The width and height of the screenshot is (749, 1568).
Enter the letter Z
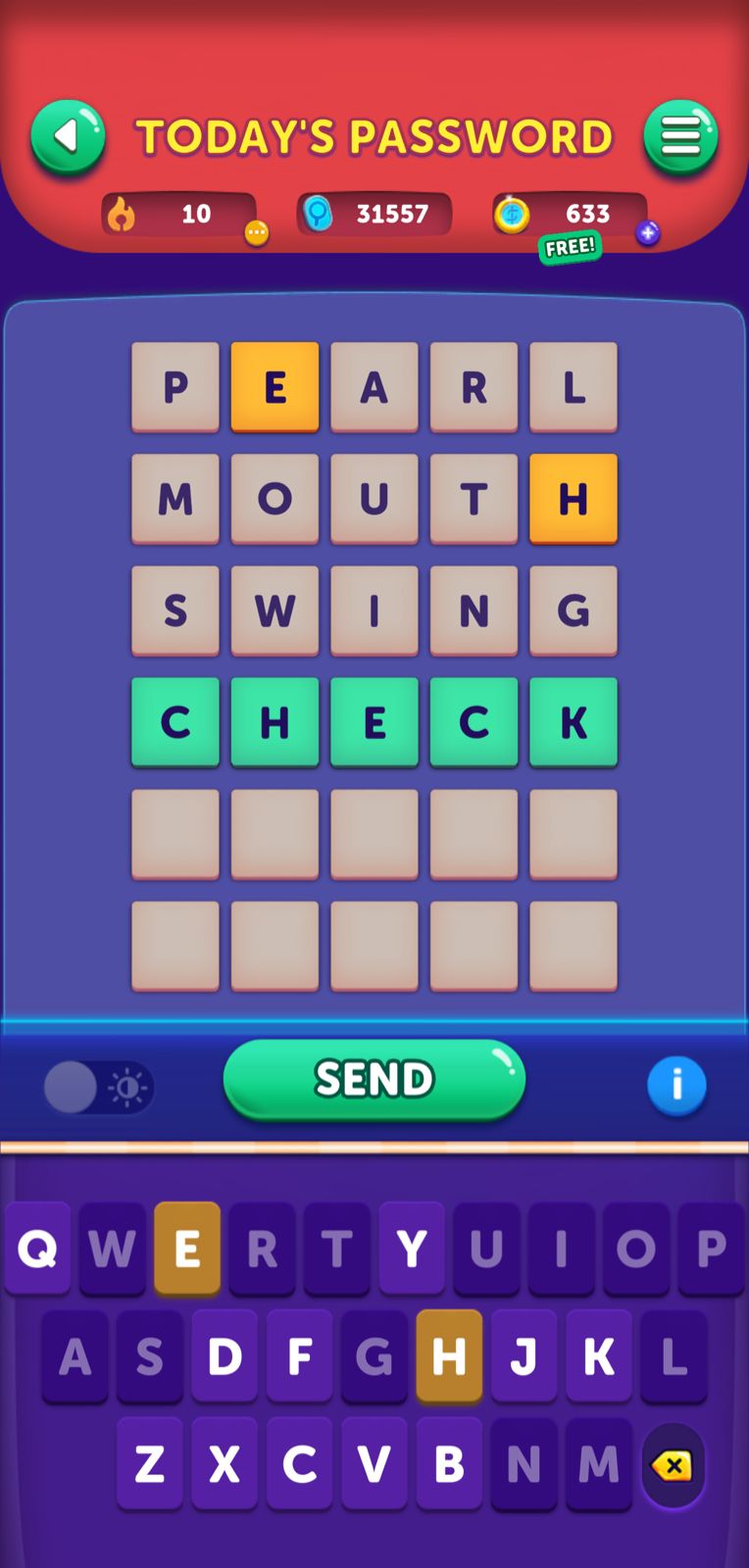[x=150, y=1464]
